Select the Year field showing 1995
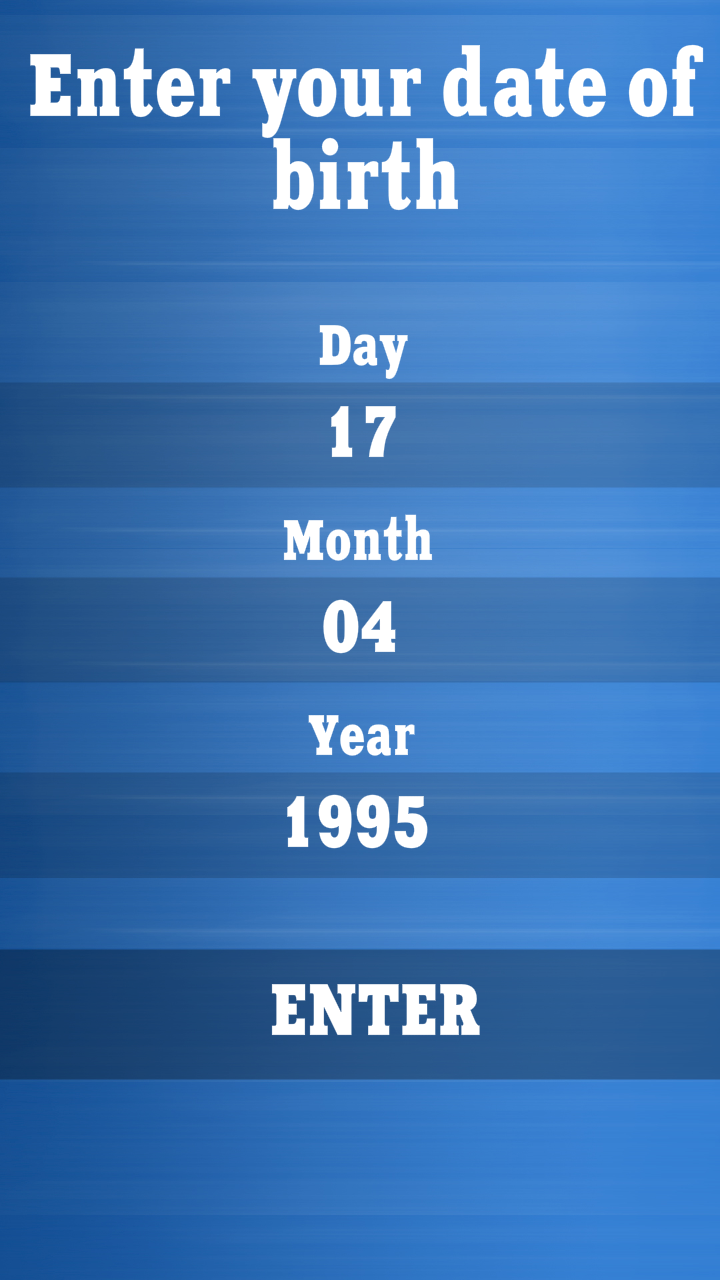The height and width of the screenshot is (1280, 720). (x=360, y=824)
